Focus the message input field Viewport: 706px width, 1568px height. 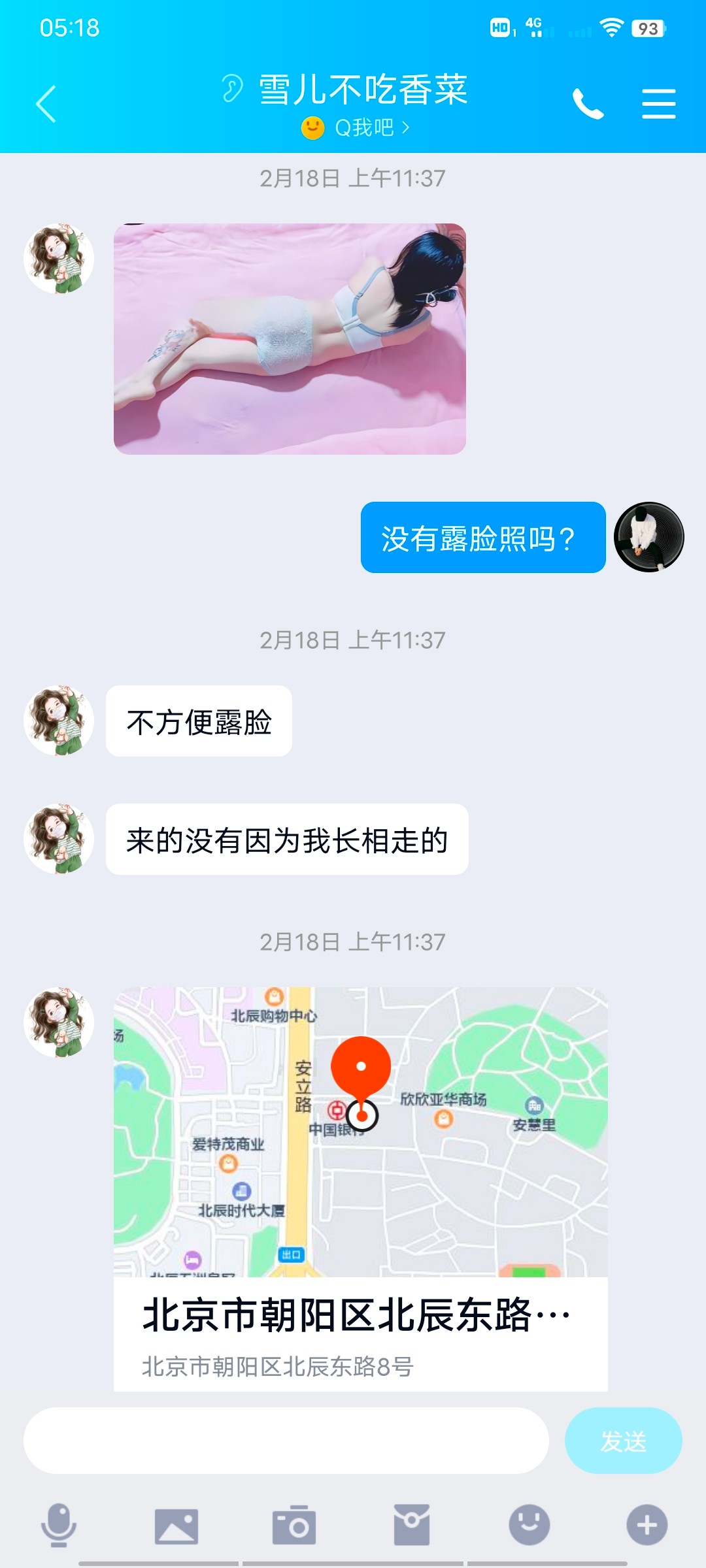coord(286,1441)
